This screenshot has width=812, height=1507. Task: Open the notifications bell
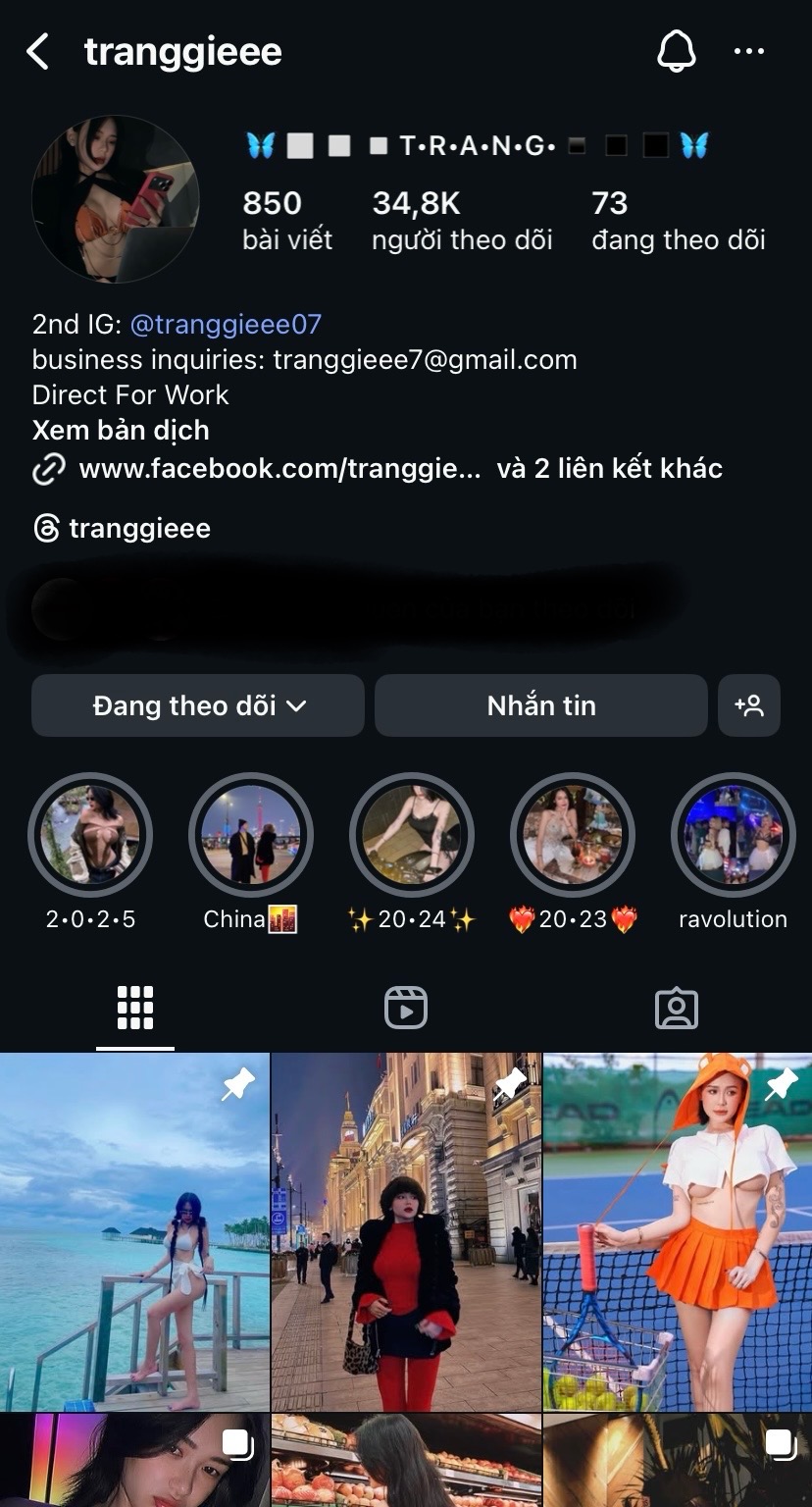676,51
